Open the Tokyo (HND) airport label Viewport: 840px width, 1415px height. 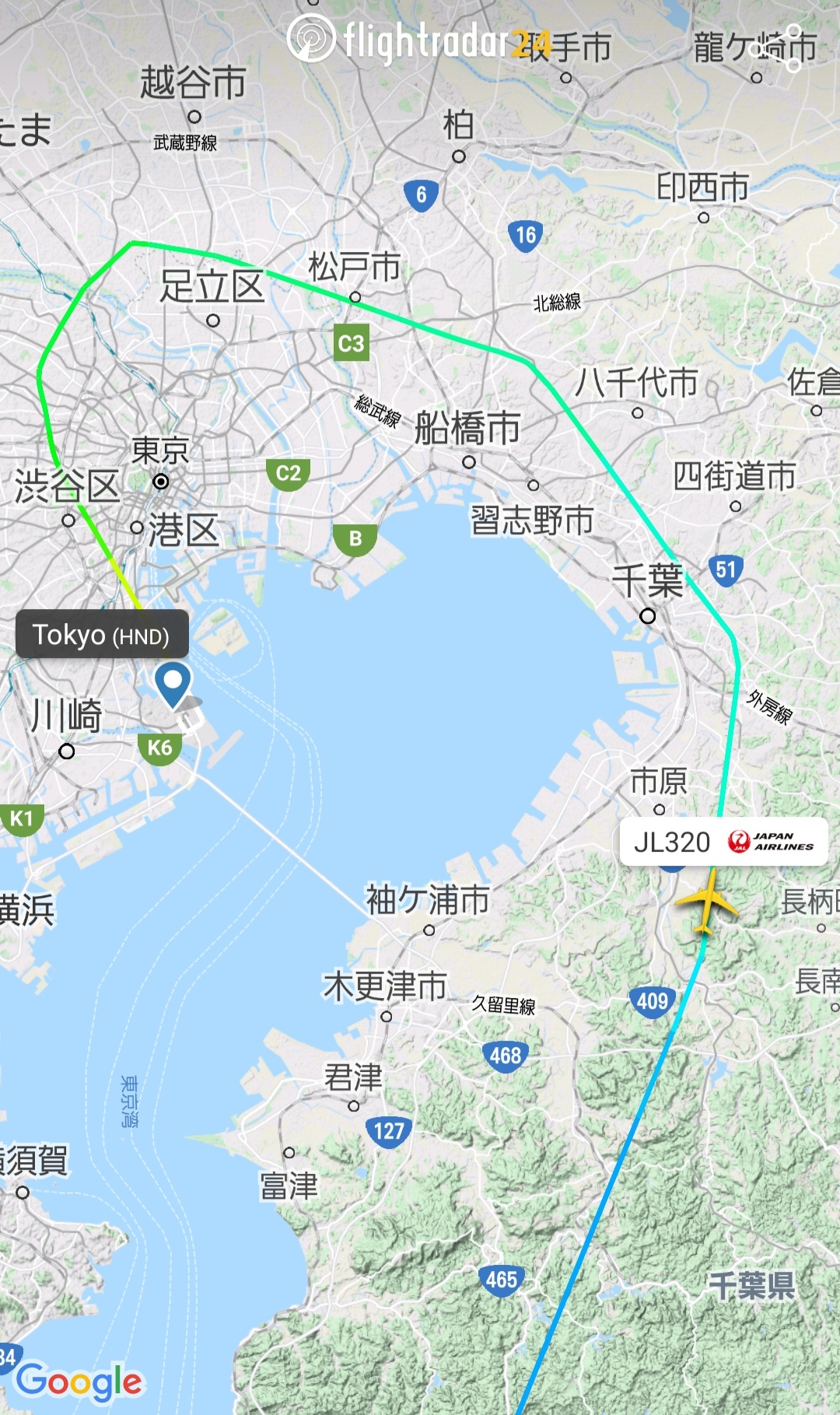coord(102,635)
